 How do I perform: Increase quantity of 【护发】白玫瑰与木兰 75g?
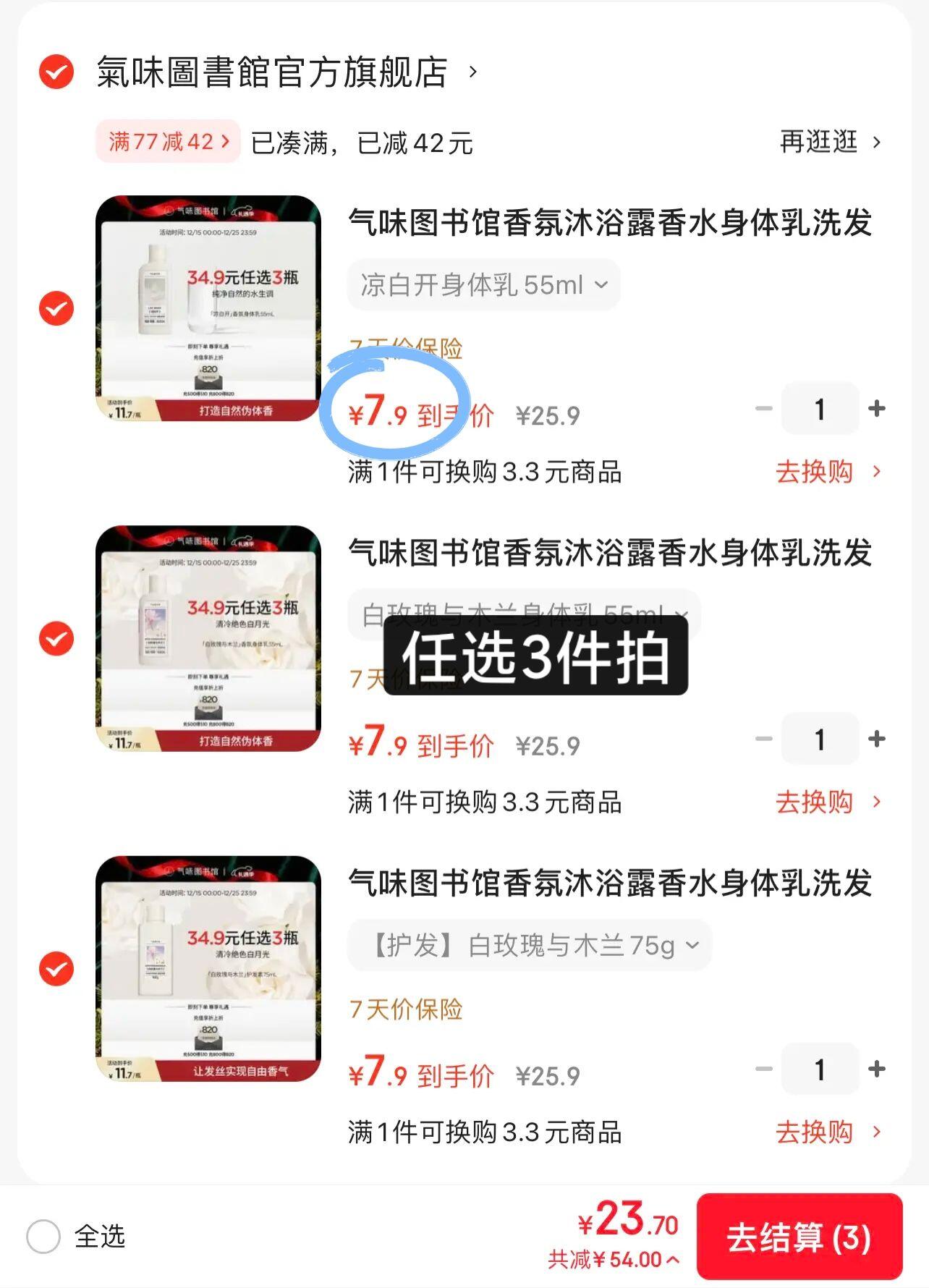point(877,1069)
